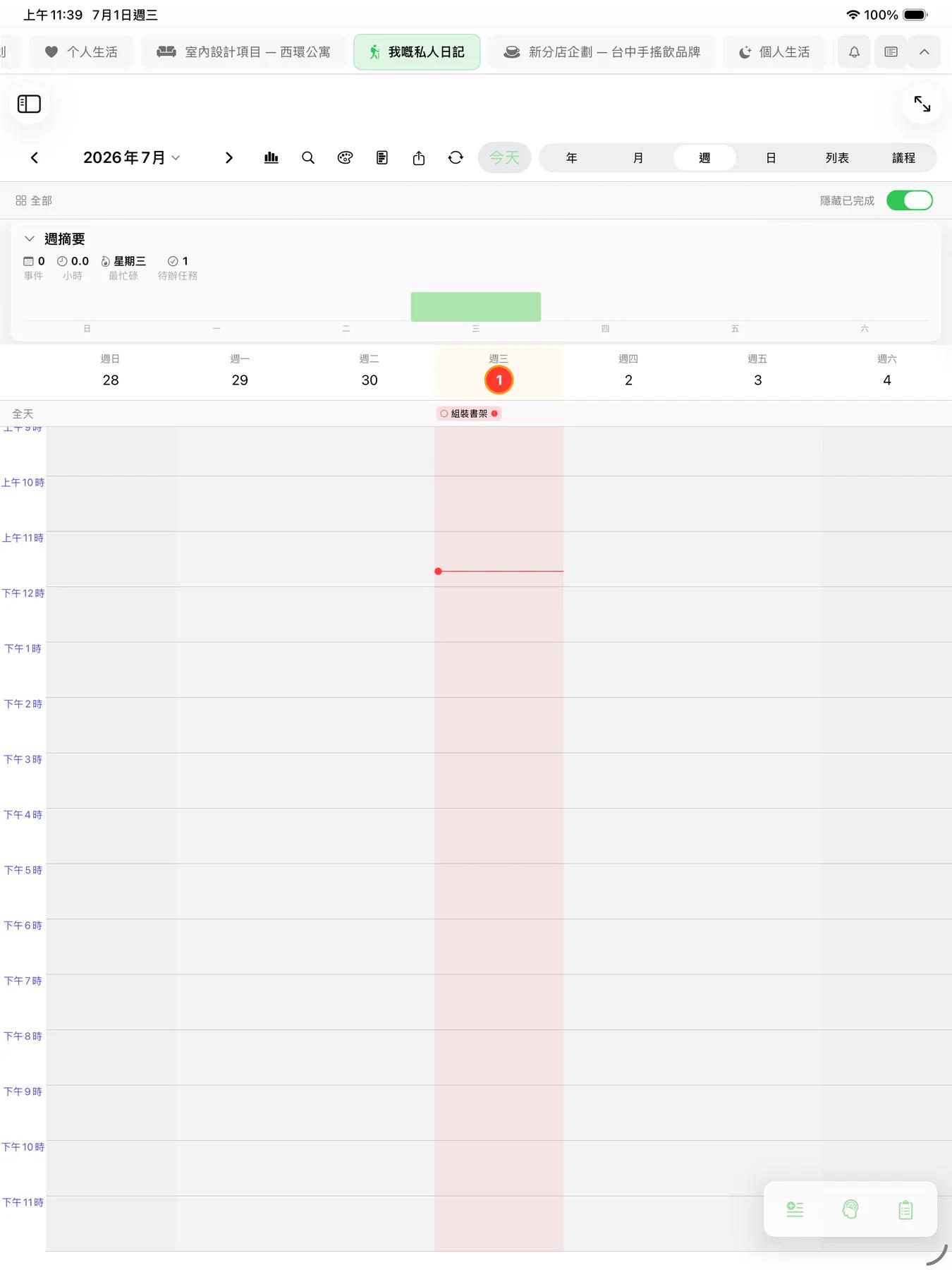This screenshot has width=952, height=1270.
Task: Collapse the 週摘要 section
Action: click(x=30, y=239)
